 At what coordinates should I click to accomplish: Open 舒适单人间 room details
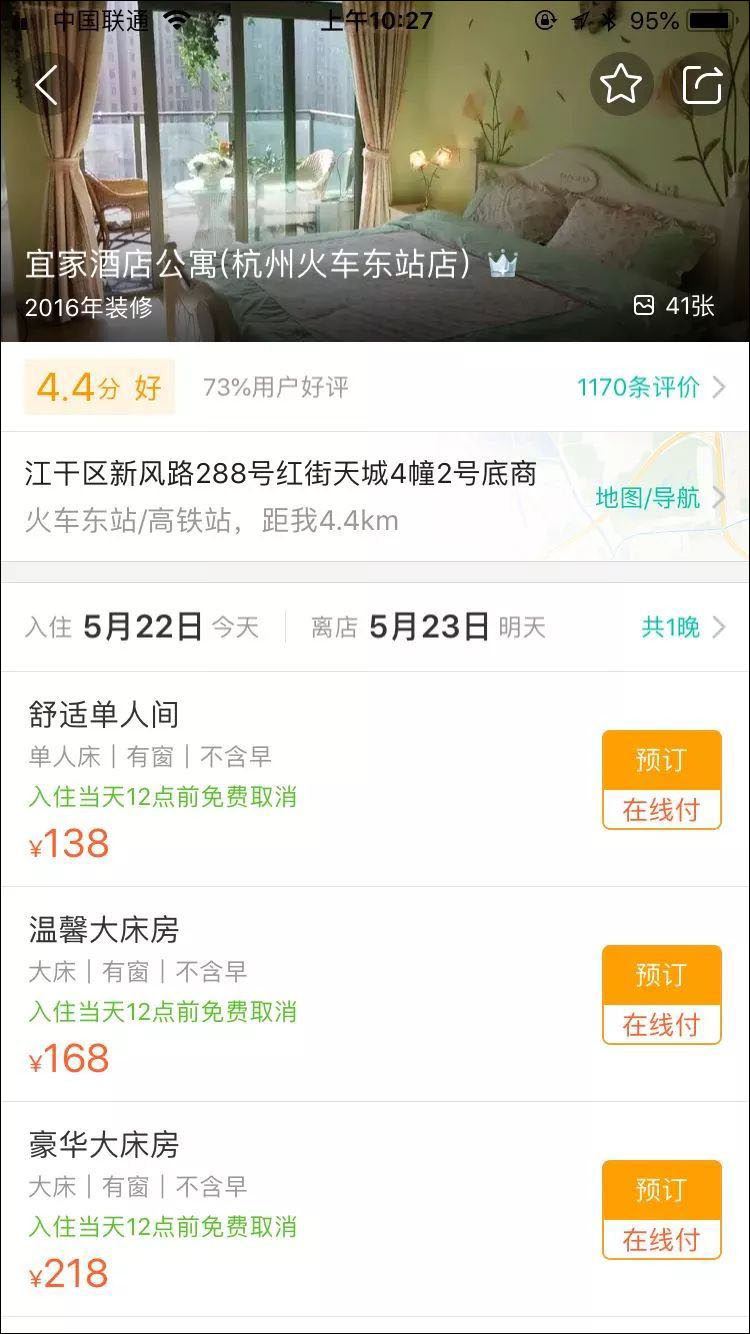pos(104,715)
